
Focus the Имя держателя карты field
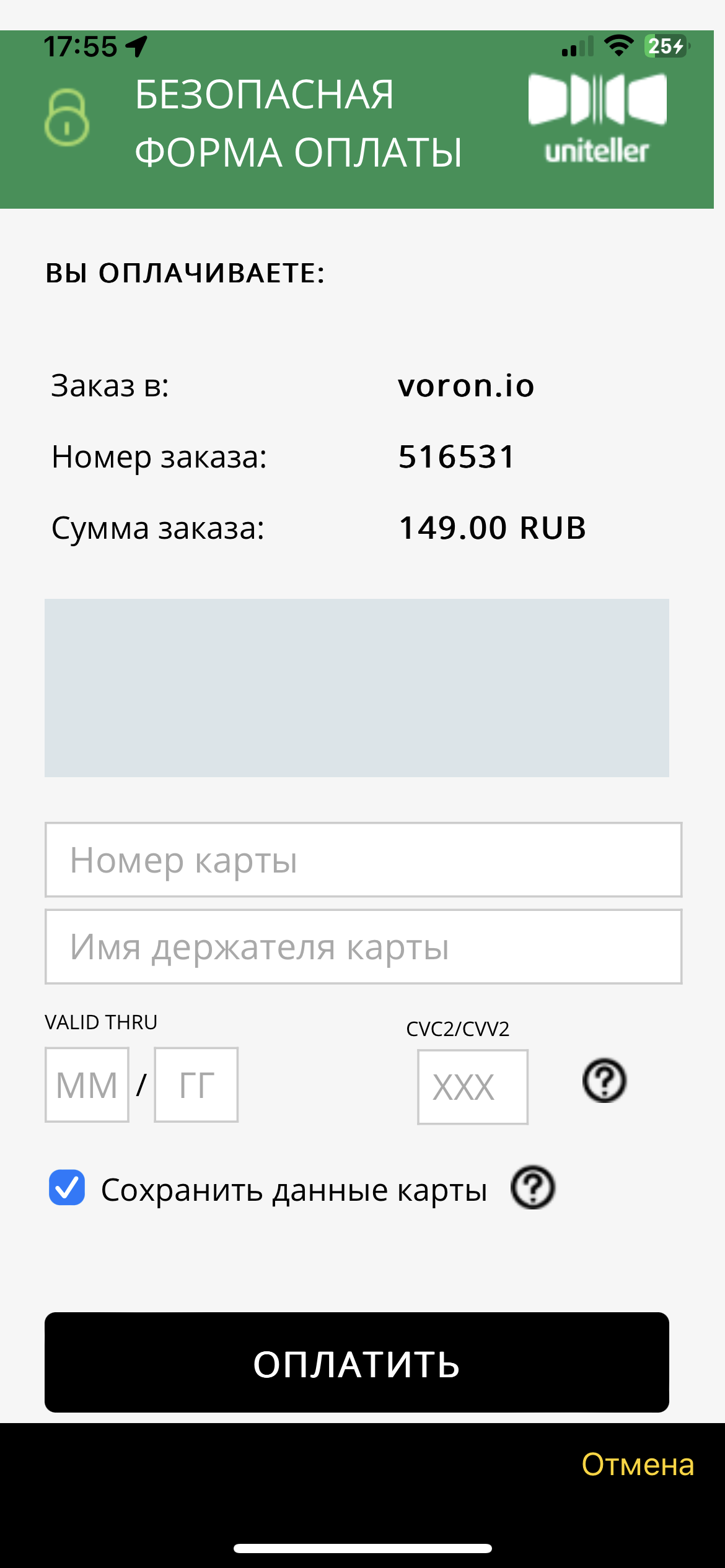coord(363,946)
